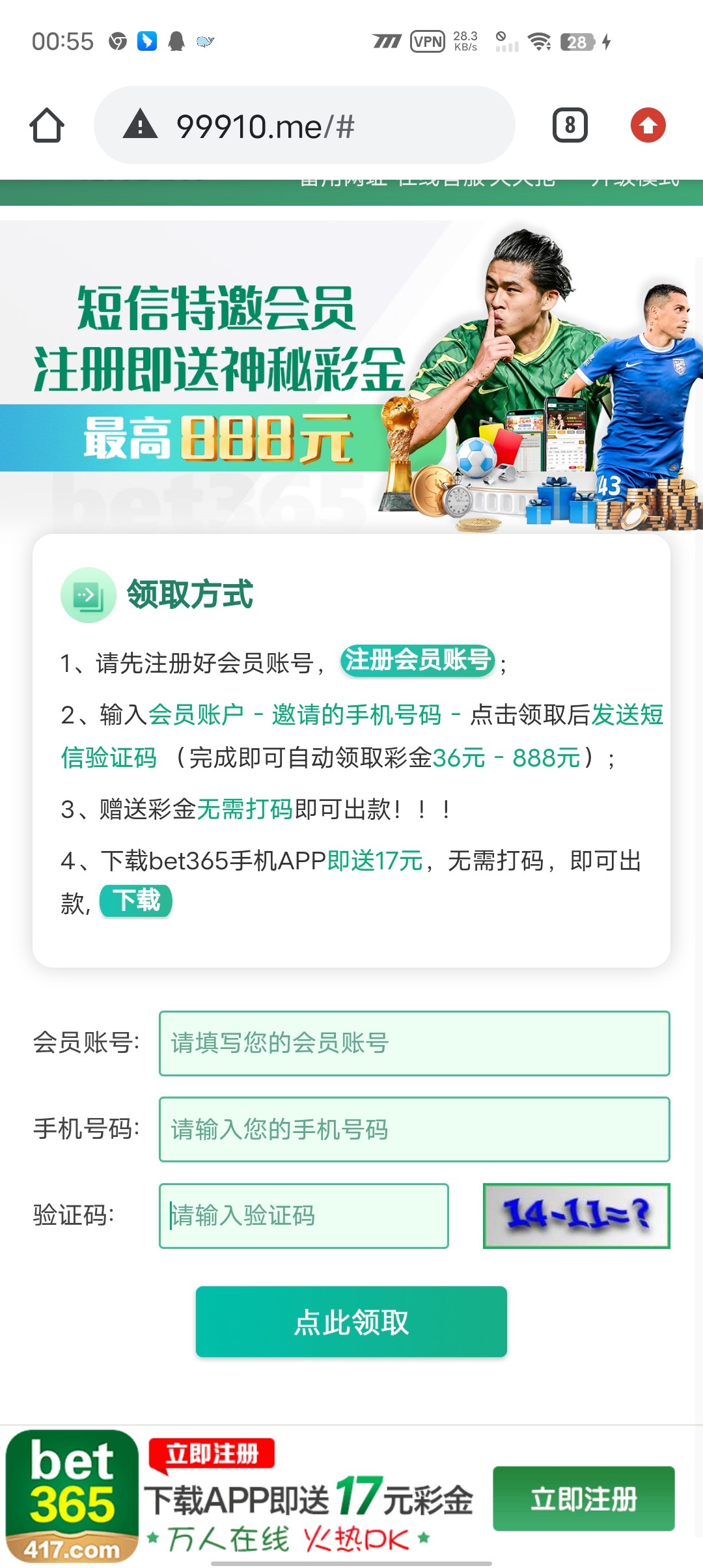Tap the 点此领取 button
703x1568 pixels.
tap(351, 1322)
